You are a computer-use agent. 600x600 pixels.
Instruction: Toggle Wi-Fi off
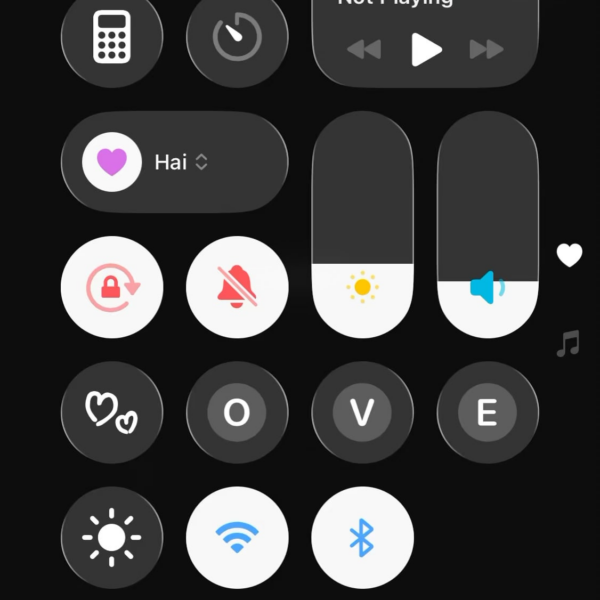237,538
